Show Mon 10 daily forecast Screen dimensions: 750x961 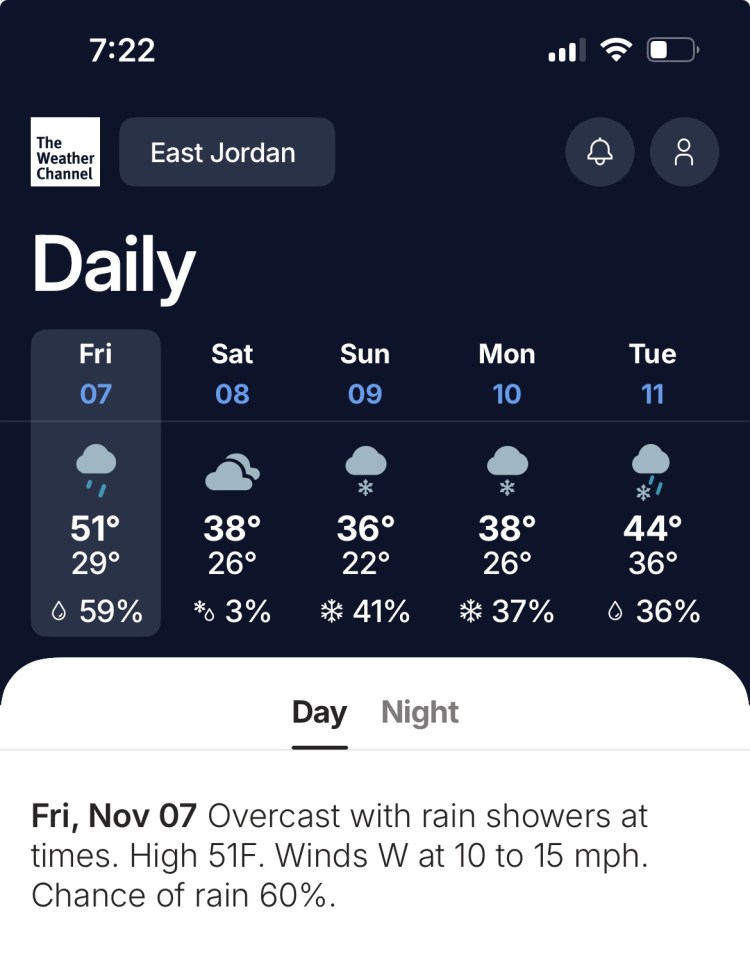pyautogui.click(x=507, y=482)
